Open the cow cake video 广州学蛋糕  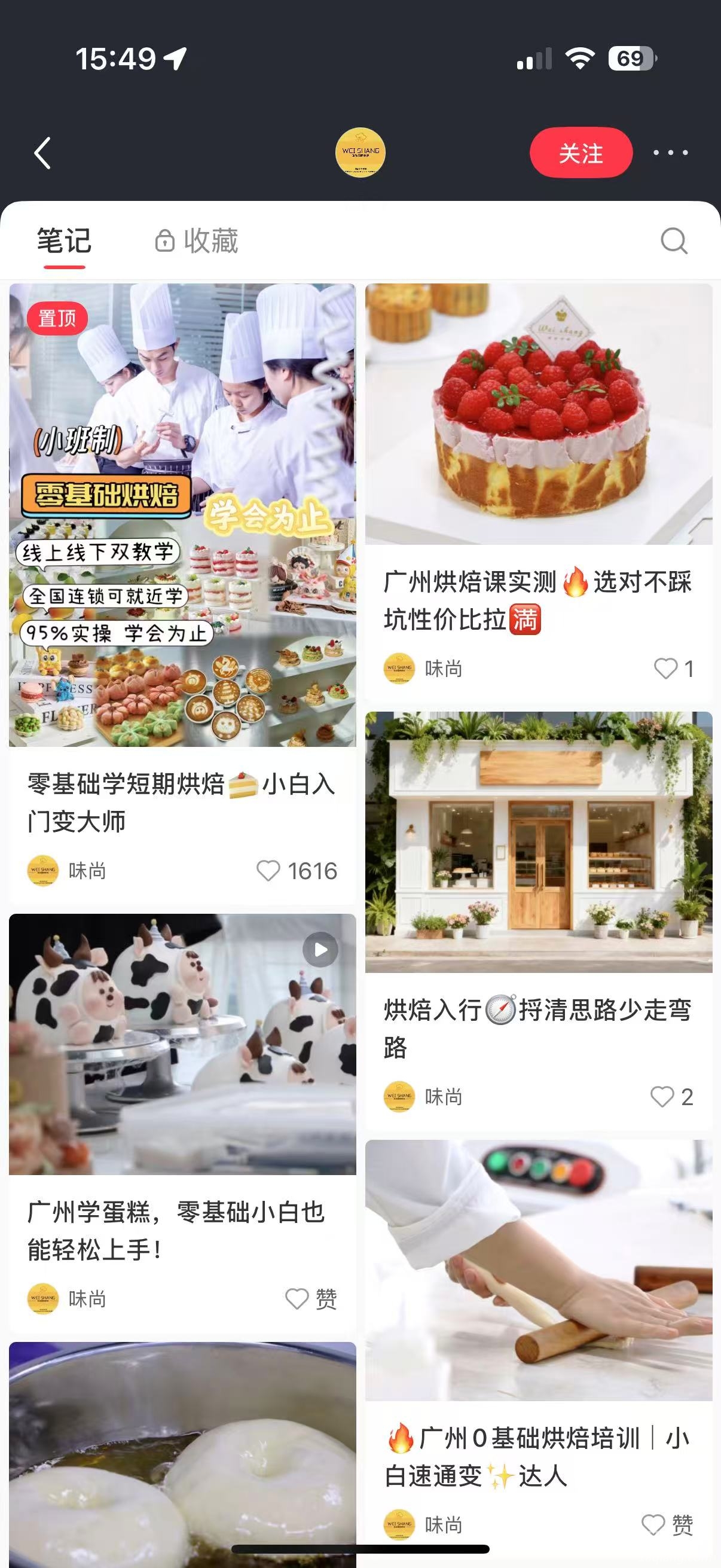coord(182,1044)
